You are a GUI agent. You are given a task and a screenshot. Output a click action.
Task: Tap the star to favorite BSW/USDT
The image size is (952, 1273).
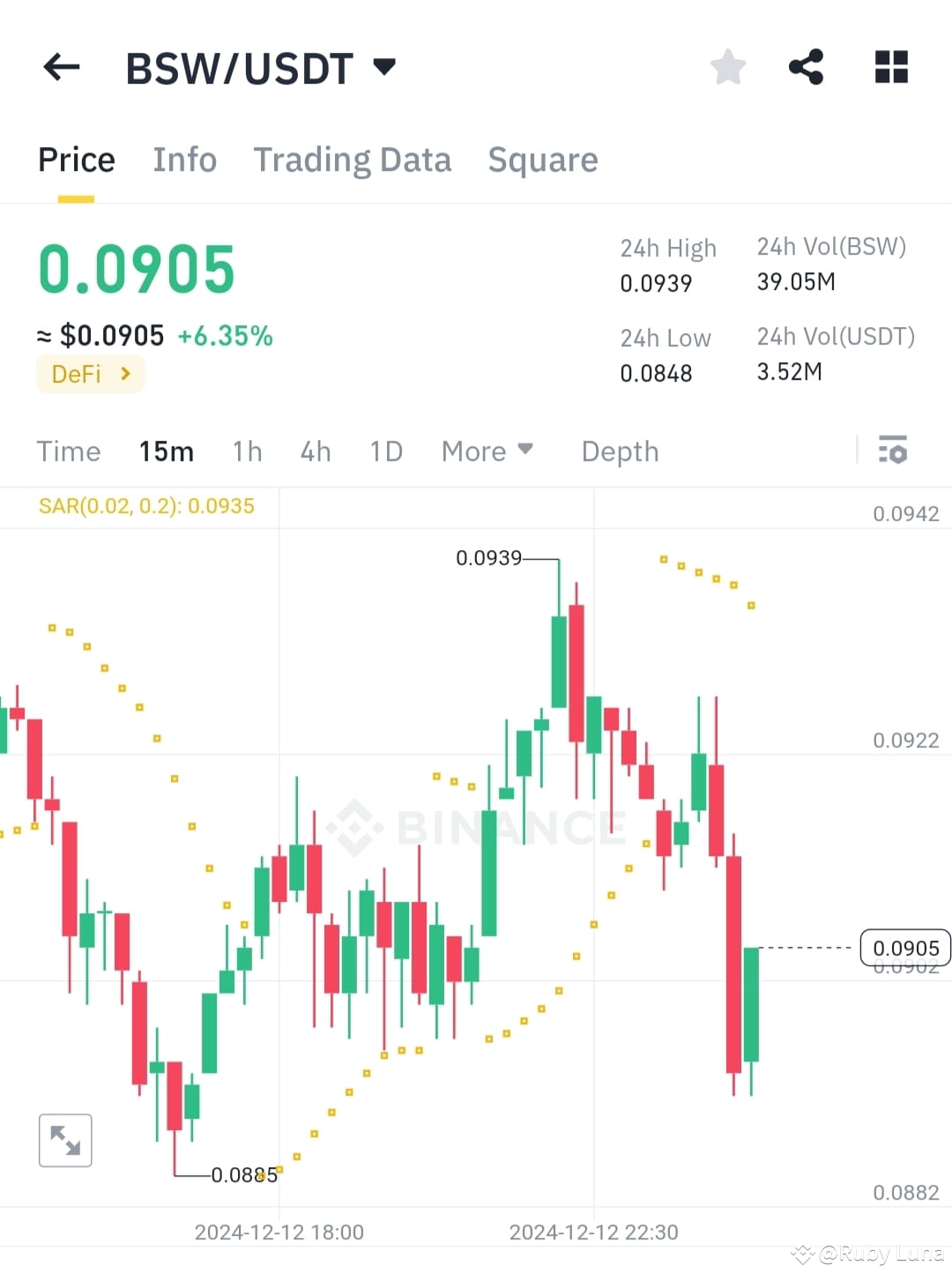[728, 67]
